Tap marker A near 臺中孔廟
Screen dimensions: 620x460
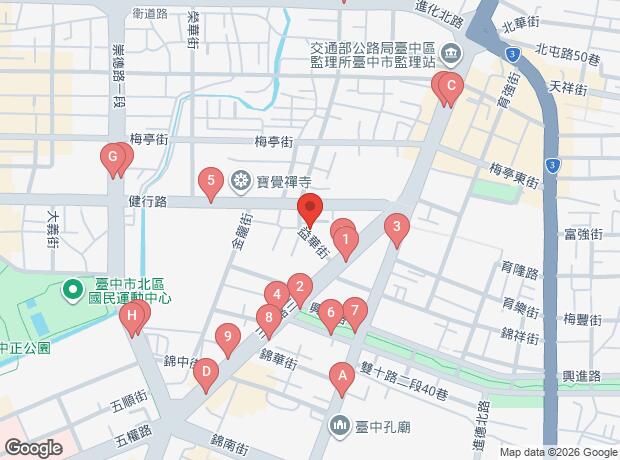coord(342,376)
